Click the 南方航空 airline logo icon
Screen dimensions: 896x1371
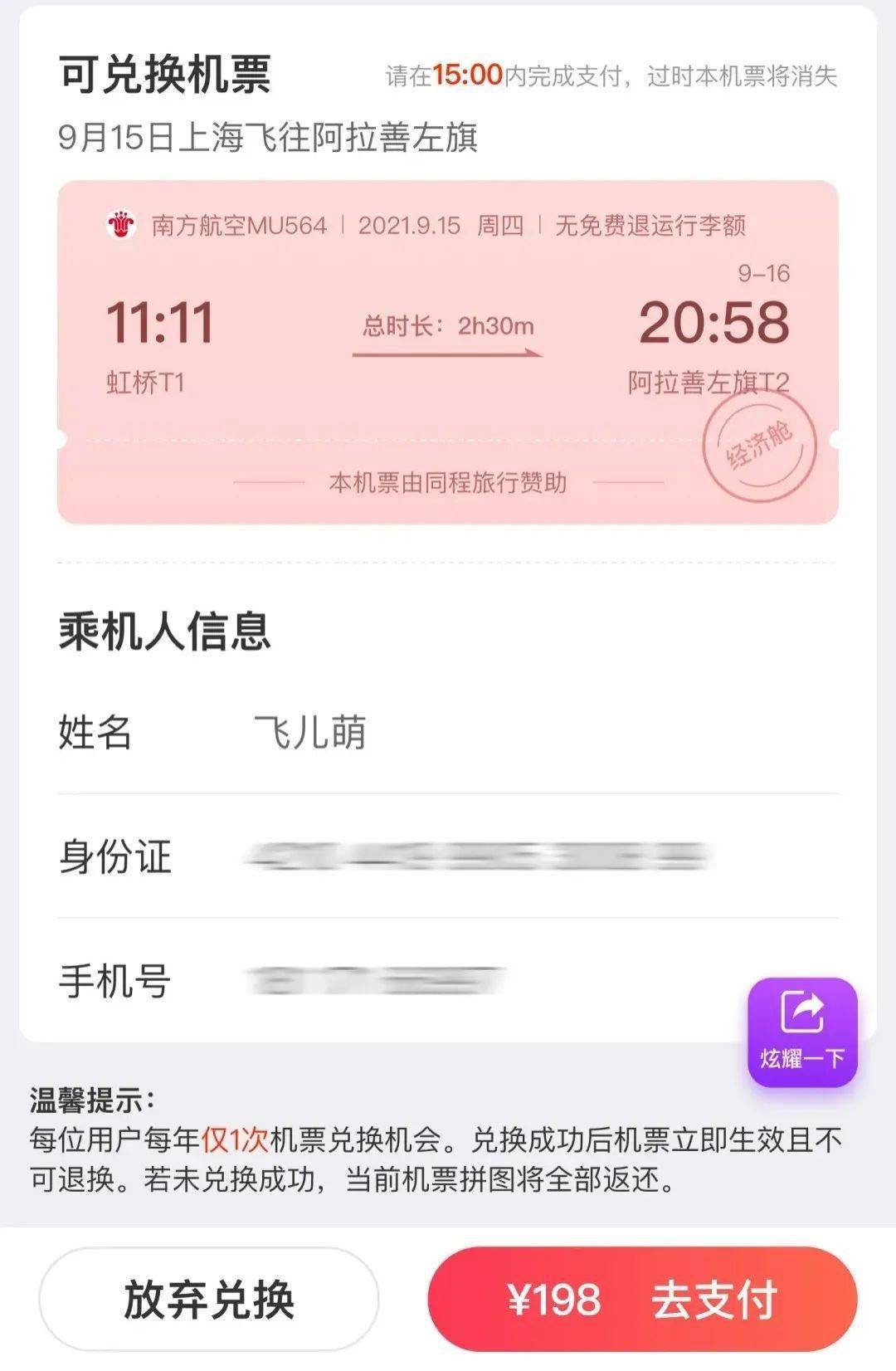(123, 224)
